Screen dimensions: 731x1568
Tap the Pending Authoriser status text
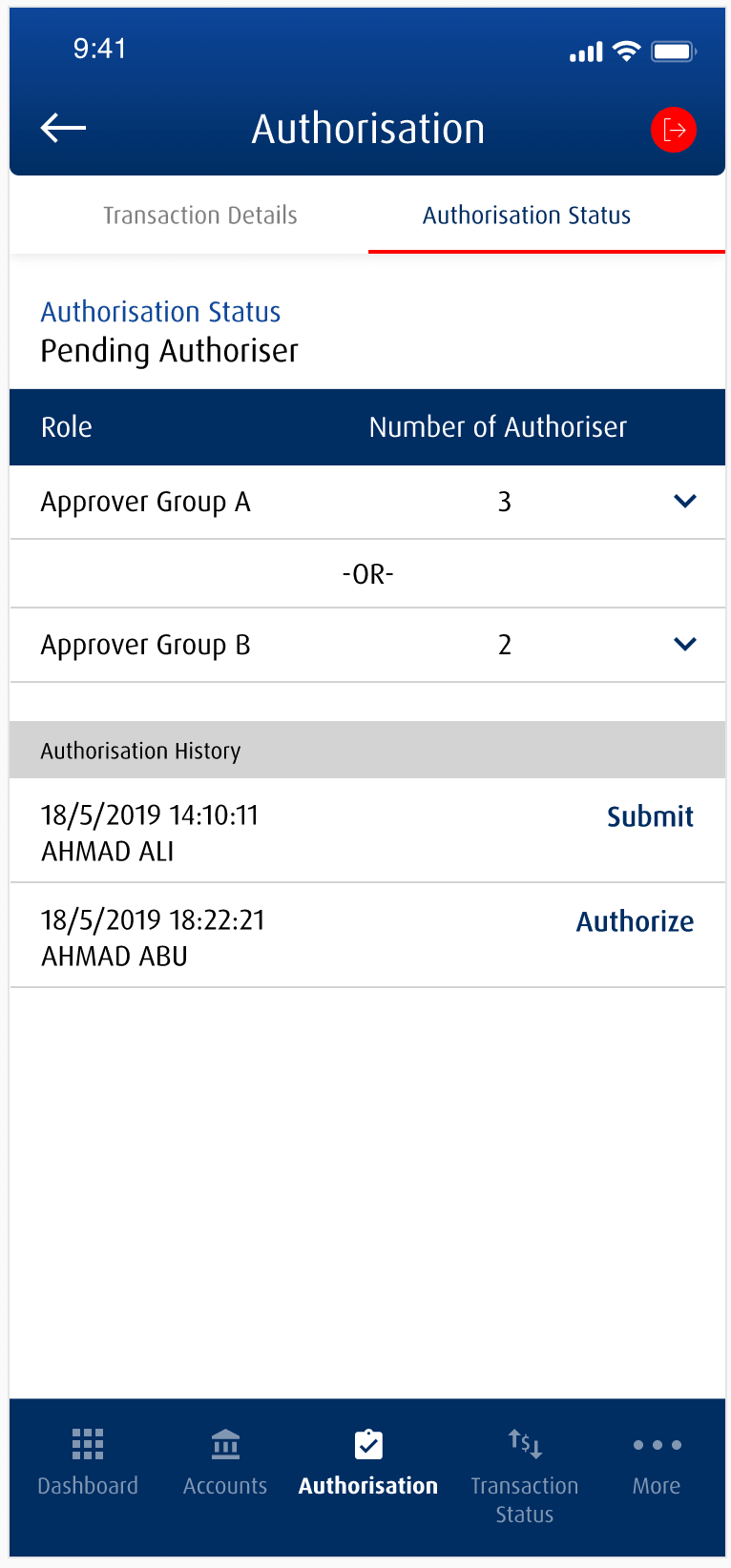[x=170, y=350]
